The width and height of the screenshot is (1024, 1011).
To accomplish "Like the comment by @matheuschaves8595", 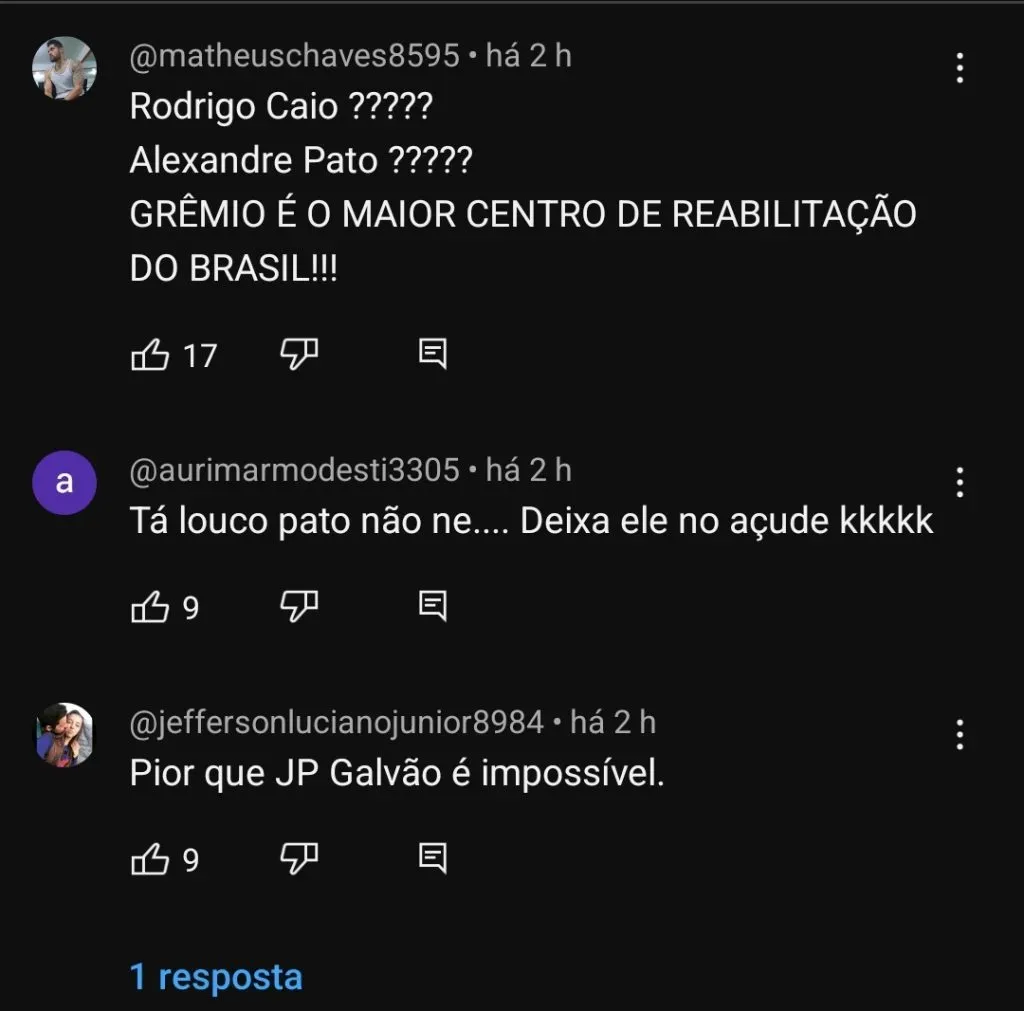I will pos(150,355).
